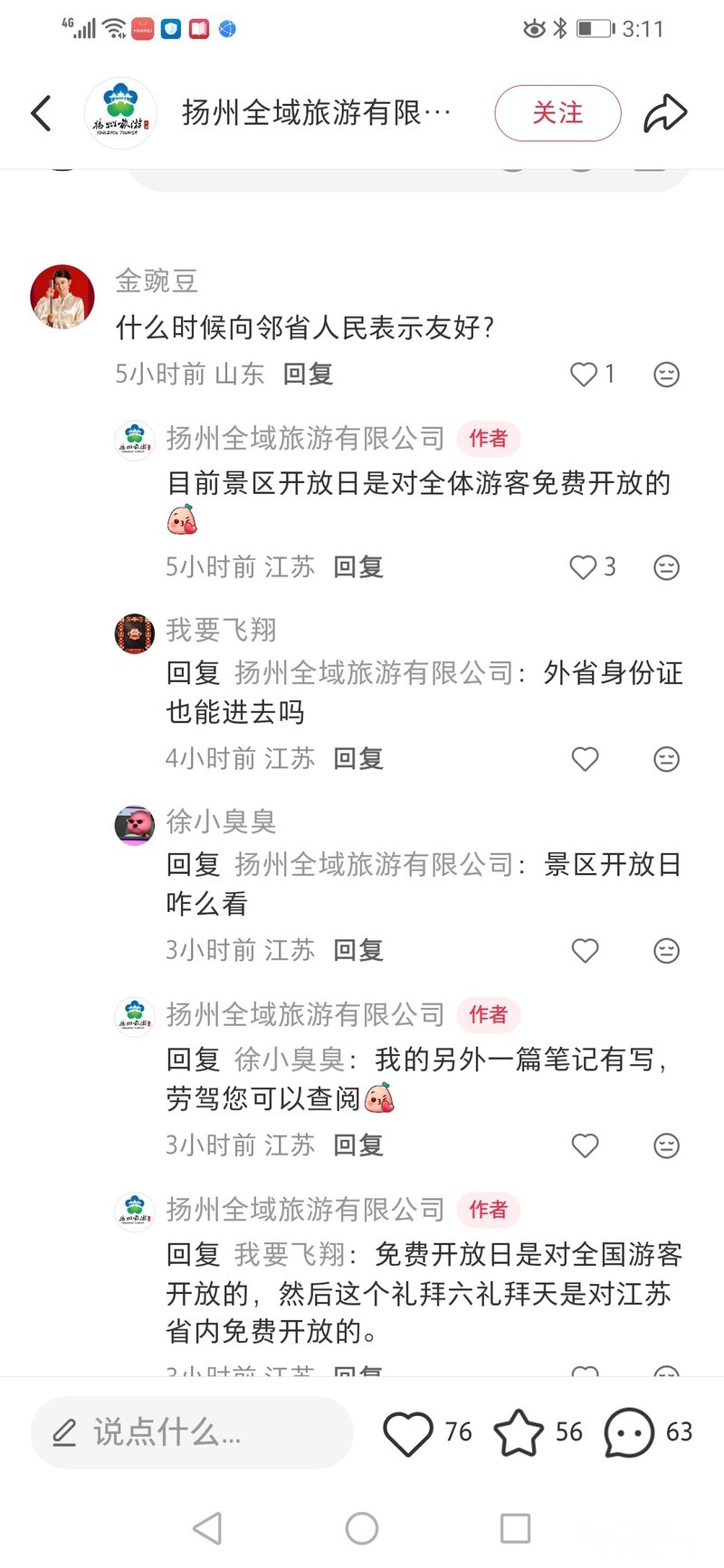Reply to 金豌豆's comment
This screenshot has width=724, height=1568.
(308, 374)
